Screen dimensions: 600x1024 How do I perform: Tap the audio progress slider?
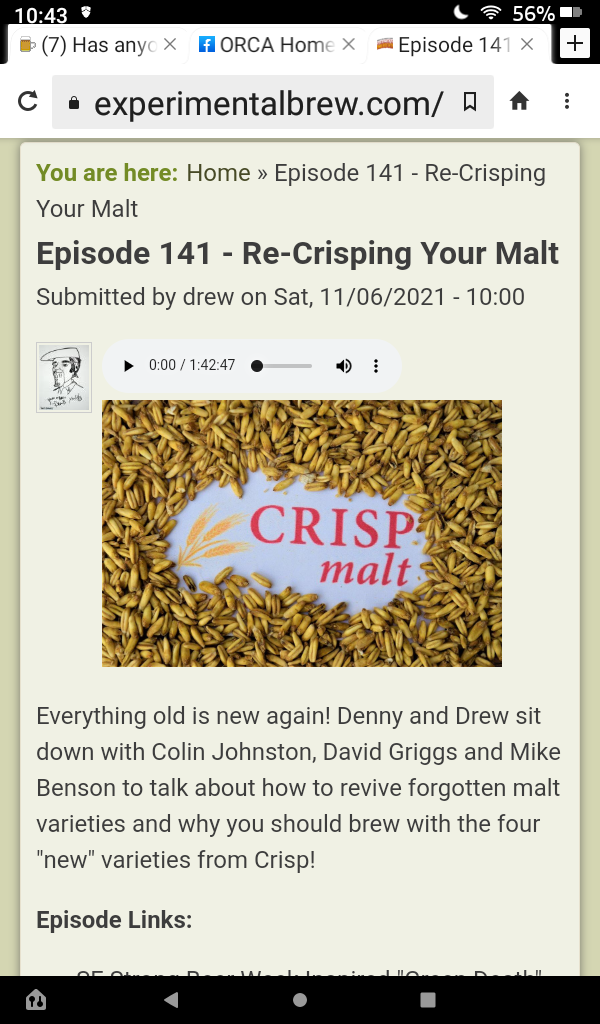coord(284,366)
